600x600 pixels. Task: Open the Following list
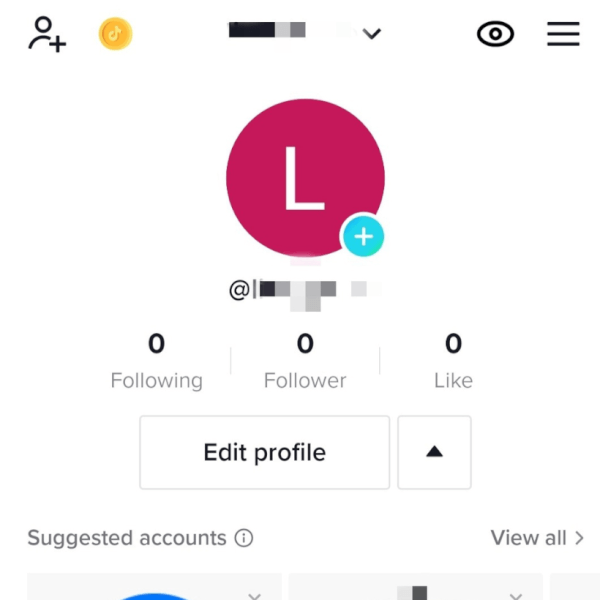tap(156, 362)
